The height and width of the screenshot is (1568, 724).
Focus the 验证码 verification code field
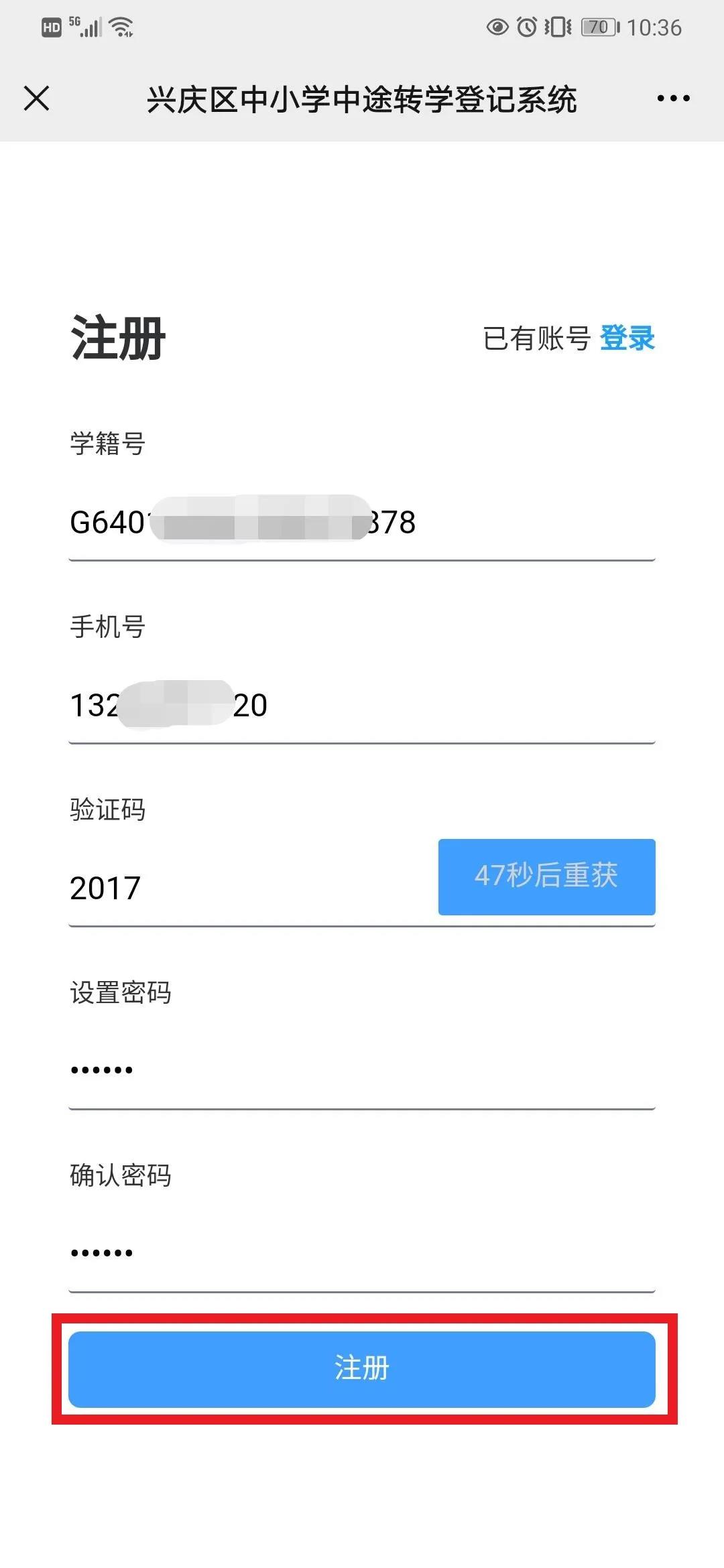pyautogui.click(x=252, y=889)
